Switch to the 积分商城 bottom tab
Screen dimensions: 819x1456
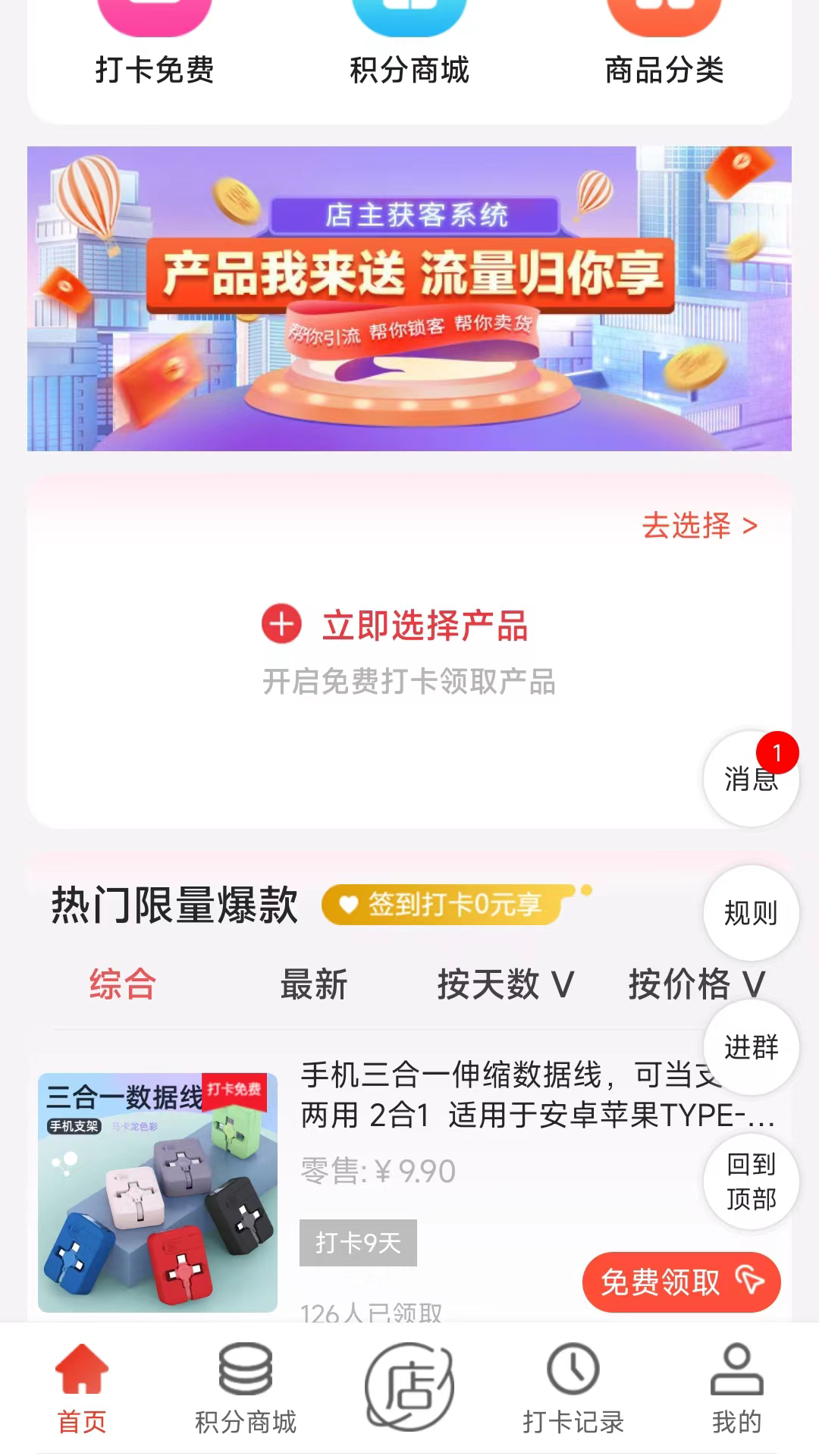[x=245, y=1389]
